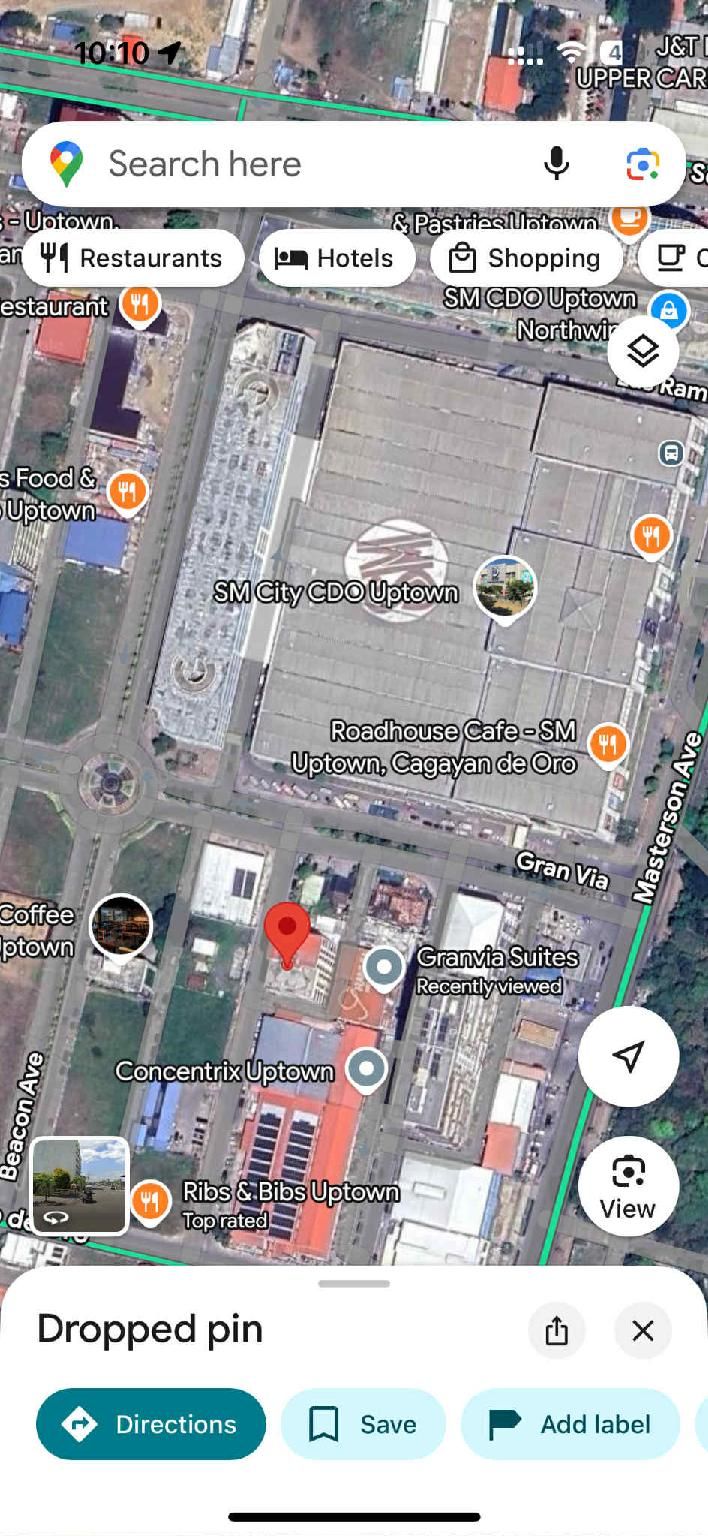Image resolution: width=708 pixels, height=1536 pixels.
Task: Tap the Ribs & Bibs Uptown marker
Action: [x=150, y=1200]
